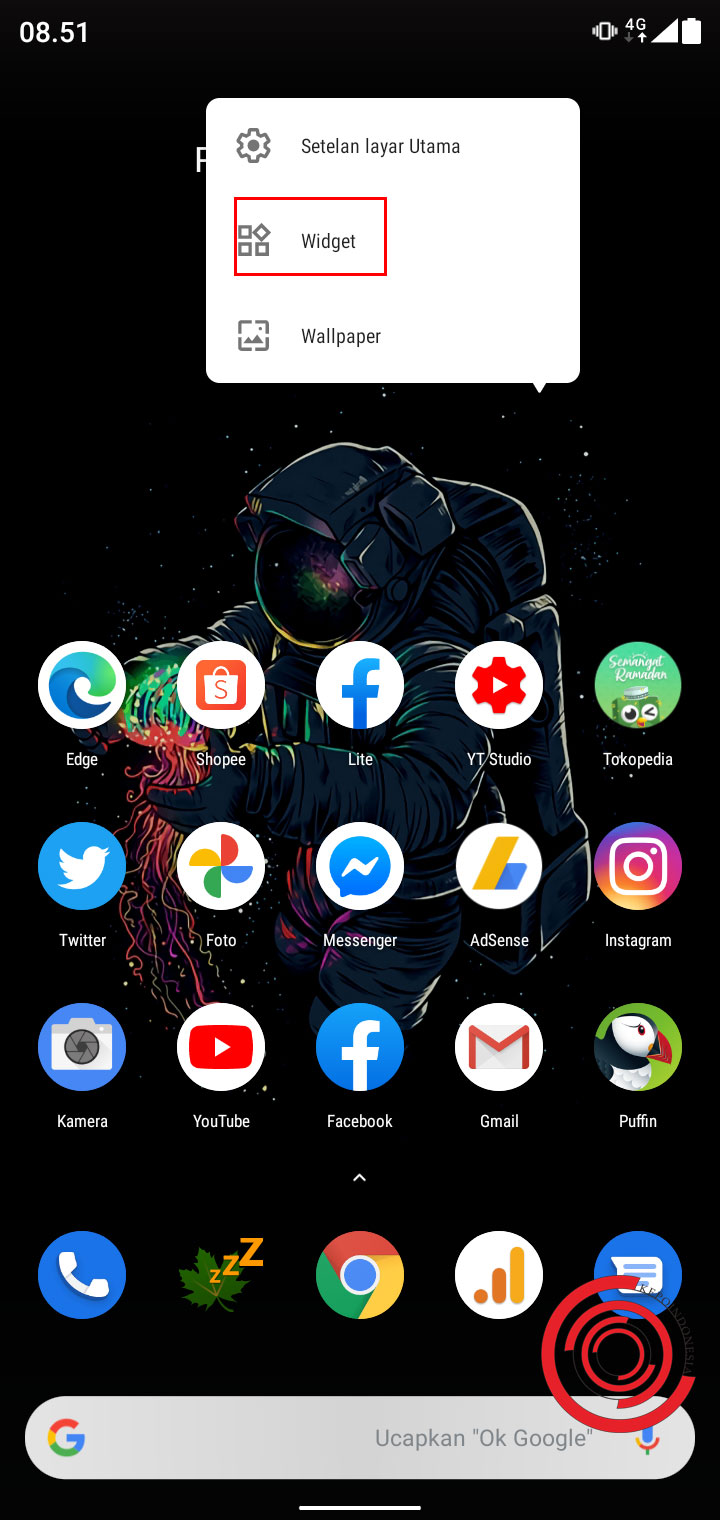Choose Wallpaper option
This screenshot has height=1520, width=720.
click(x=340, y=336)
